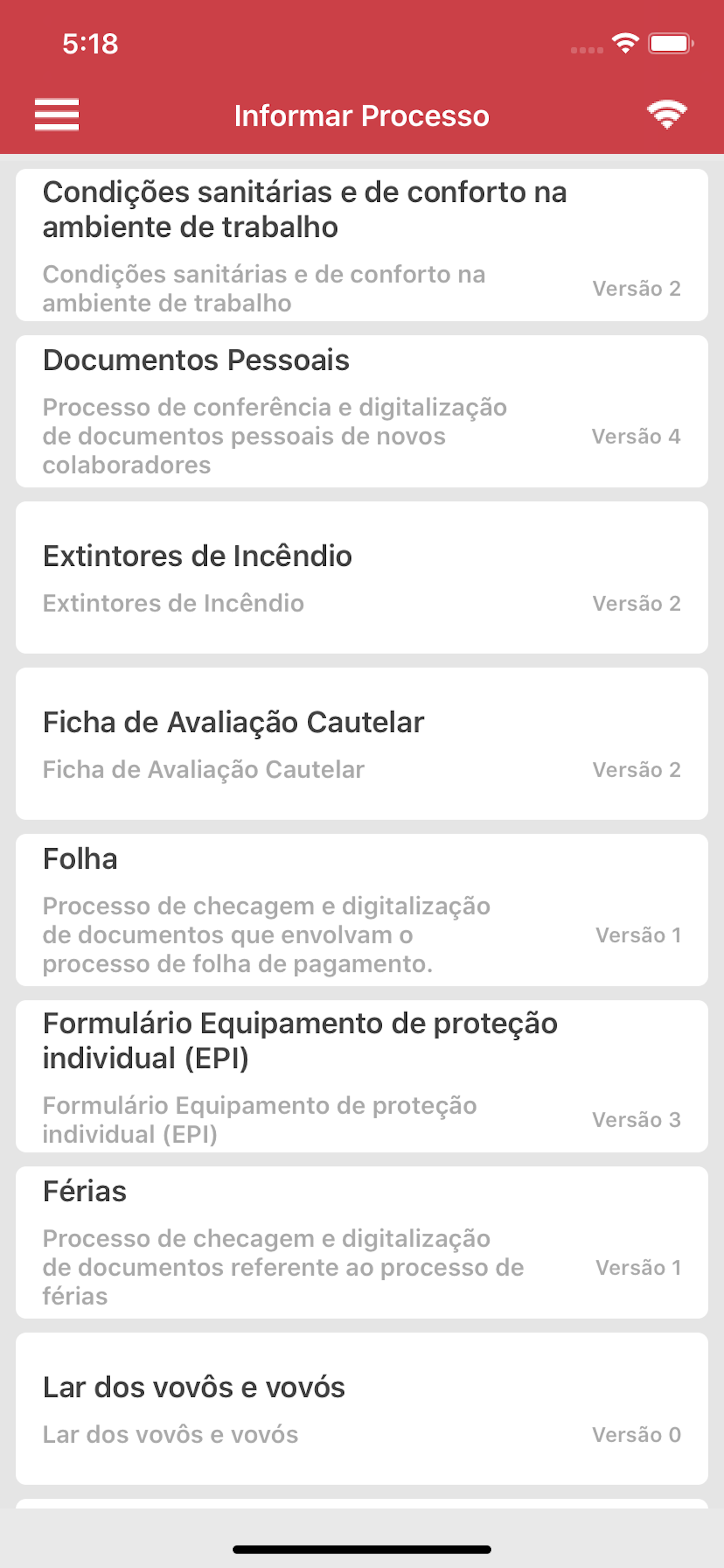Screen dimensions: 724x1568
Task: Open the Férias process
Action: click(362, 1242)
